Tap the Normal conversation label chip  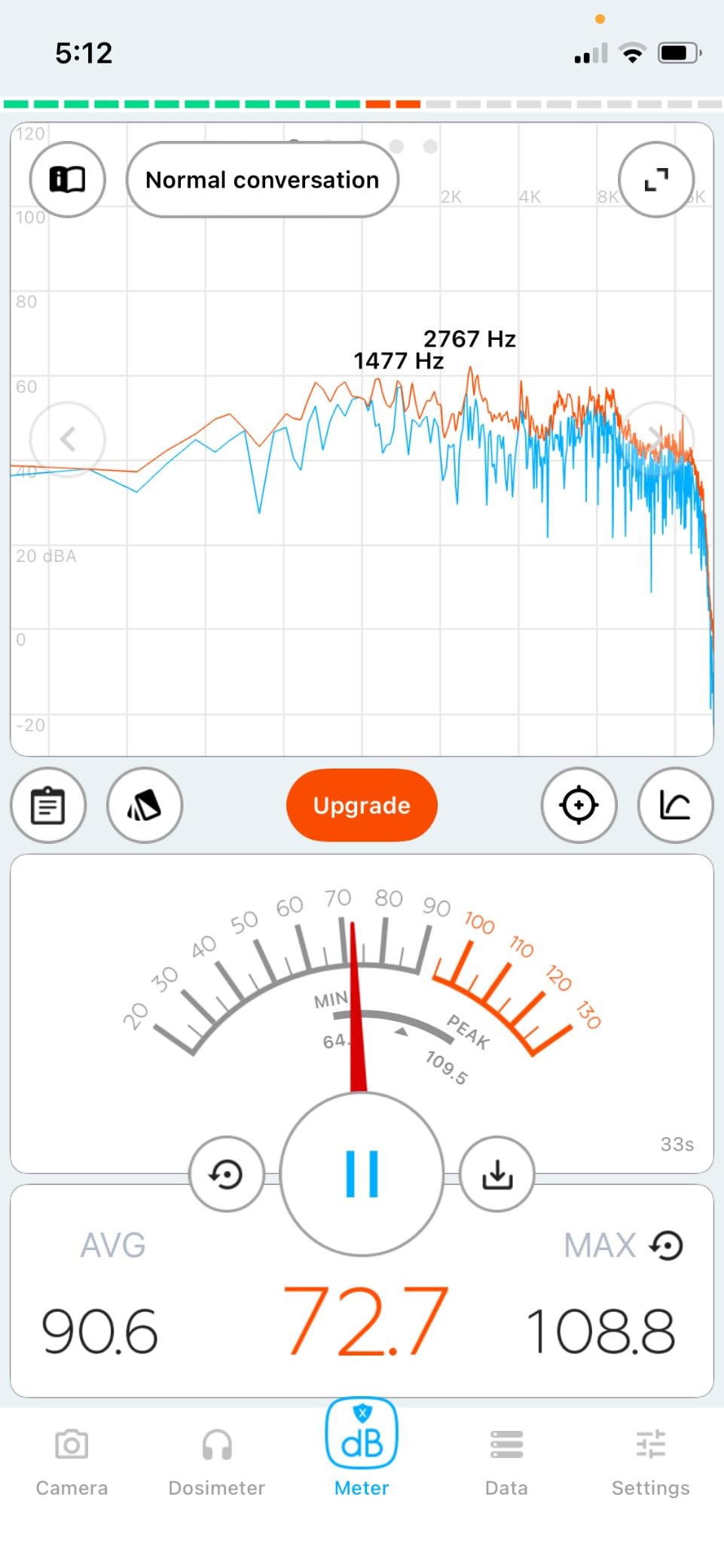[262, 180]
